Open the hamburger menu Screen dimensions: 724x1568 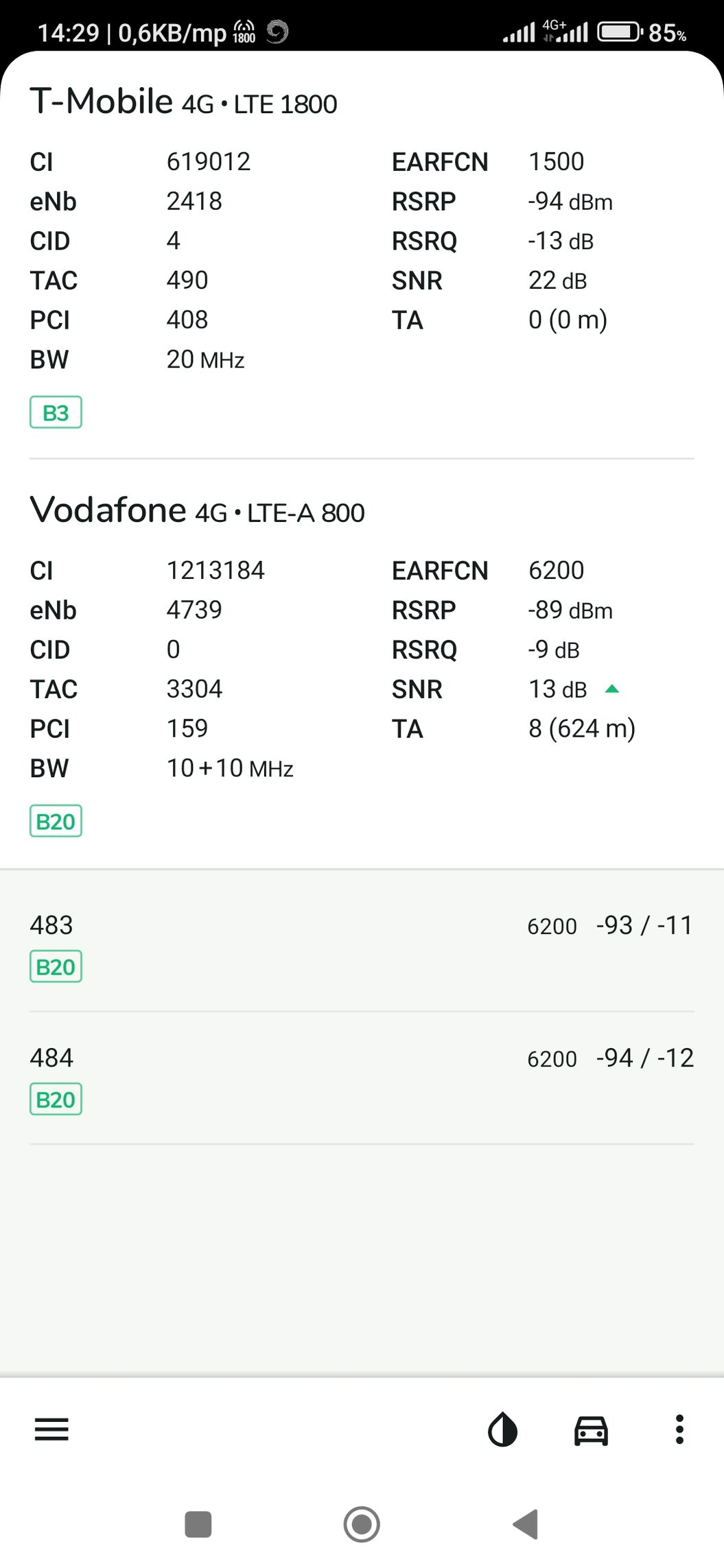tap(51, 1430)
